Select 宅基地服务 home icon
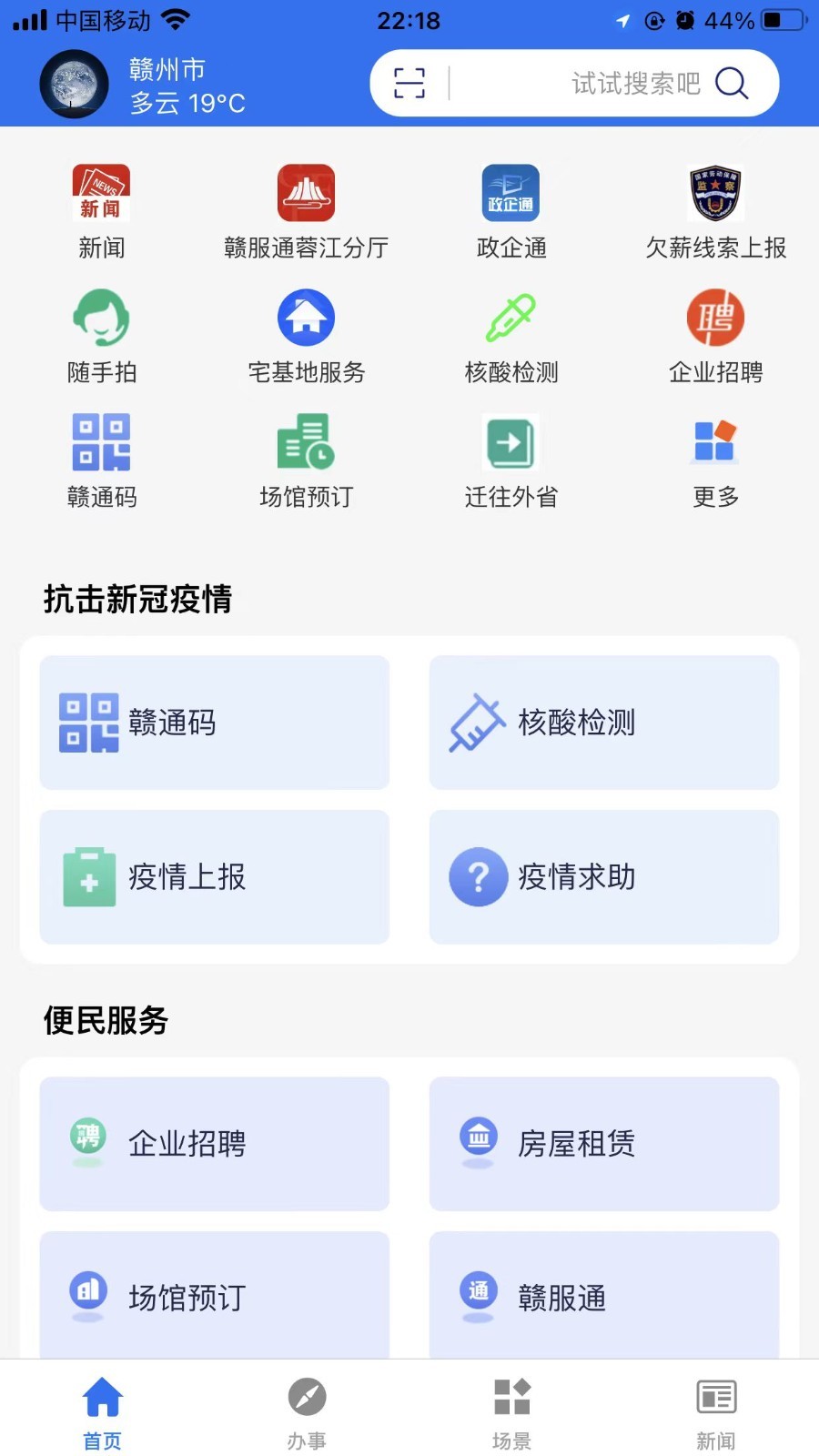The width and height of the screenshot is (819, 1456). (306, 334)
